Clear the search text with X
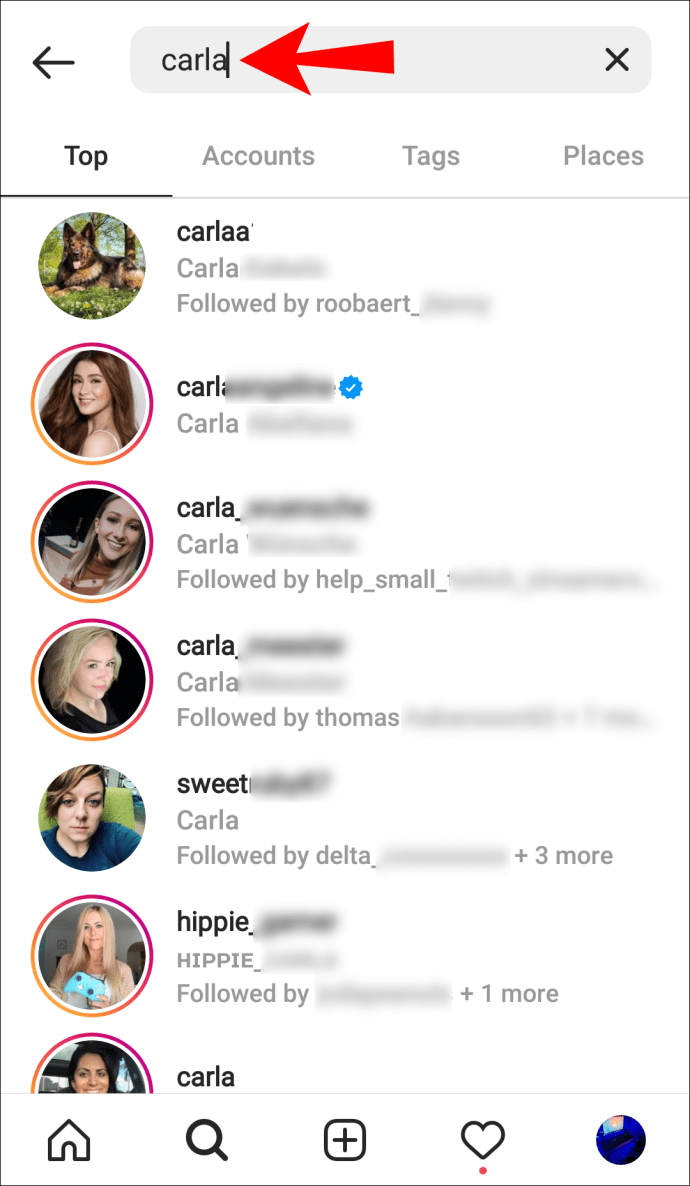Viewport: 690px width, 1186px height. [617, 60]
